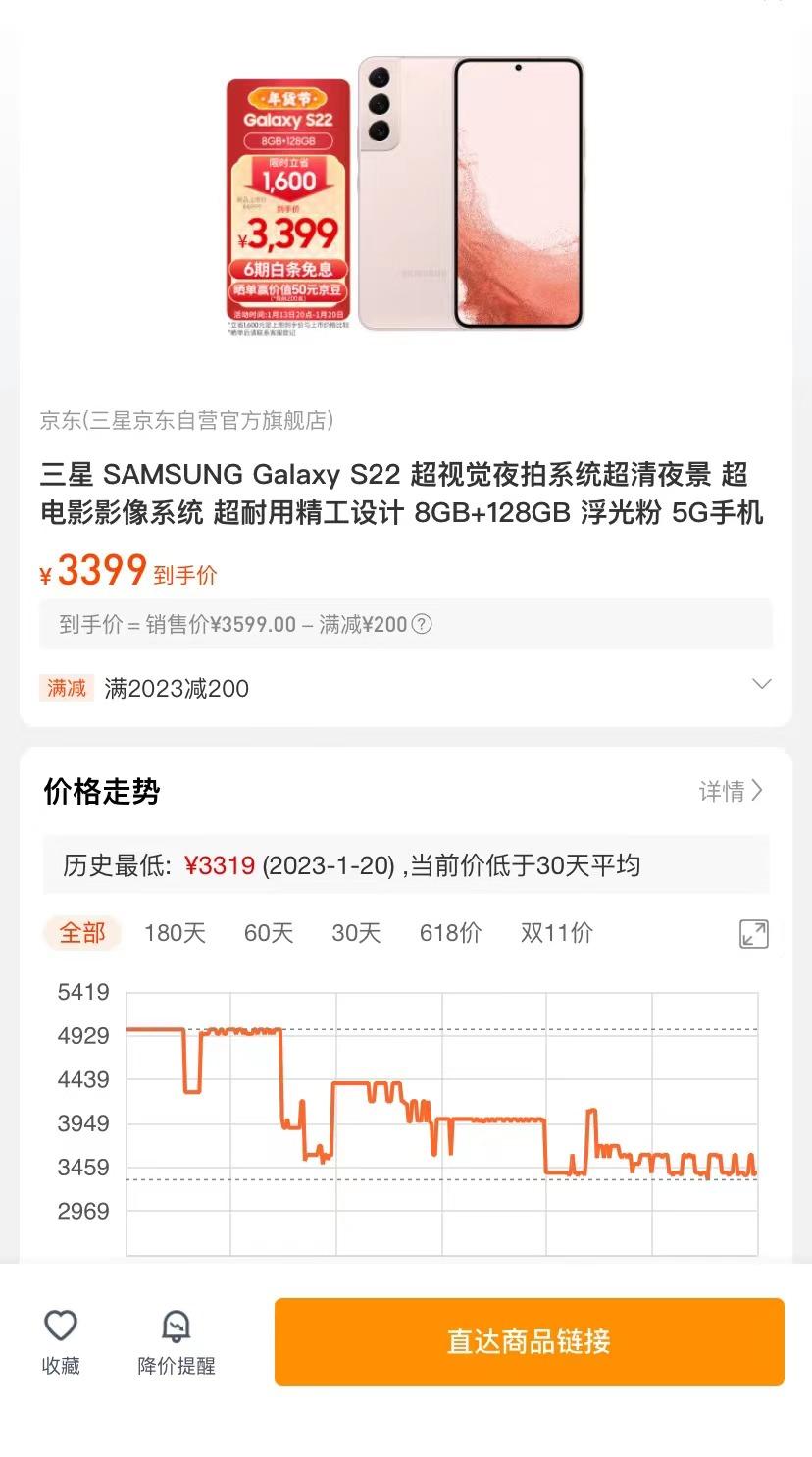
Task: Switch to the 60天 price range
Action: 269,933
